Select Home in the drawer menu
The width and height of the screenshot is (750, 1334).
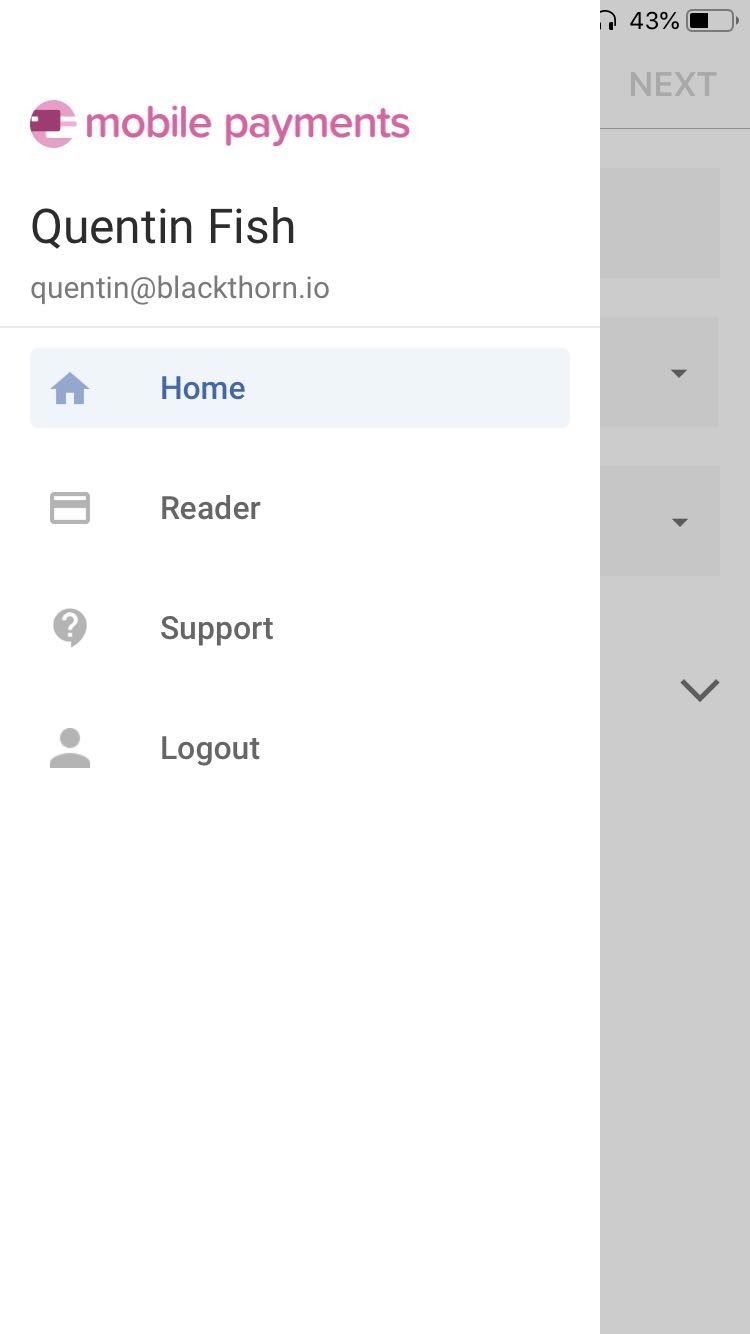tap(202, 388)
